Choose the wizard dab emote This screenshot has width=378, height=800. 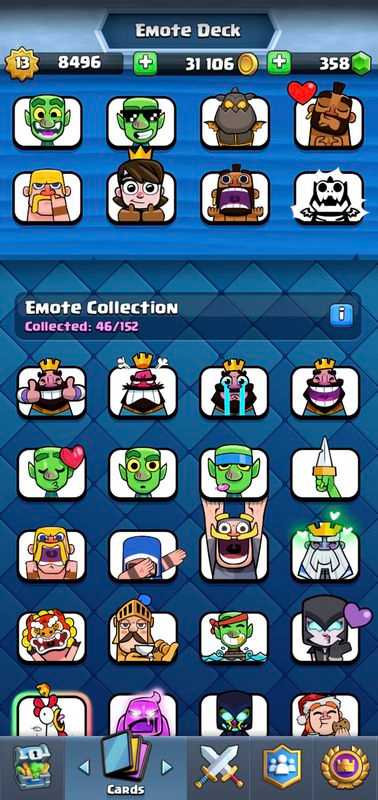click(x=146, y=556)
